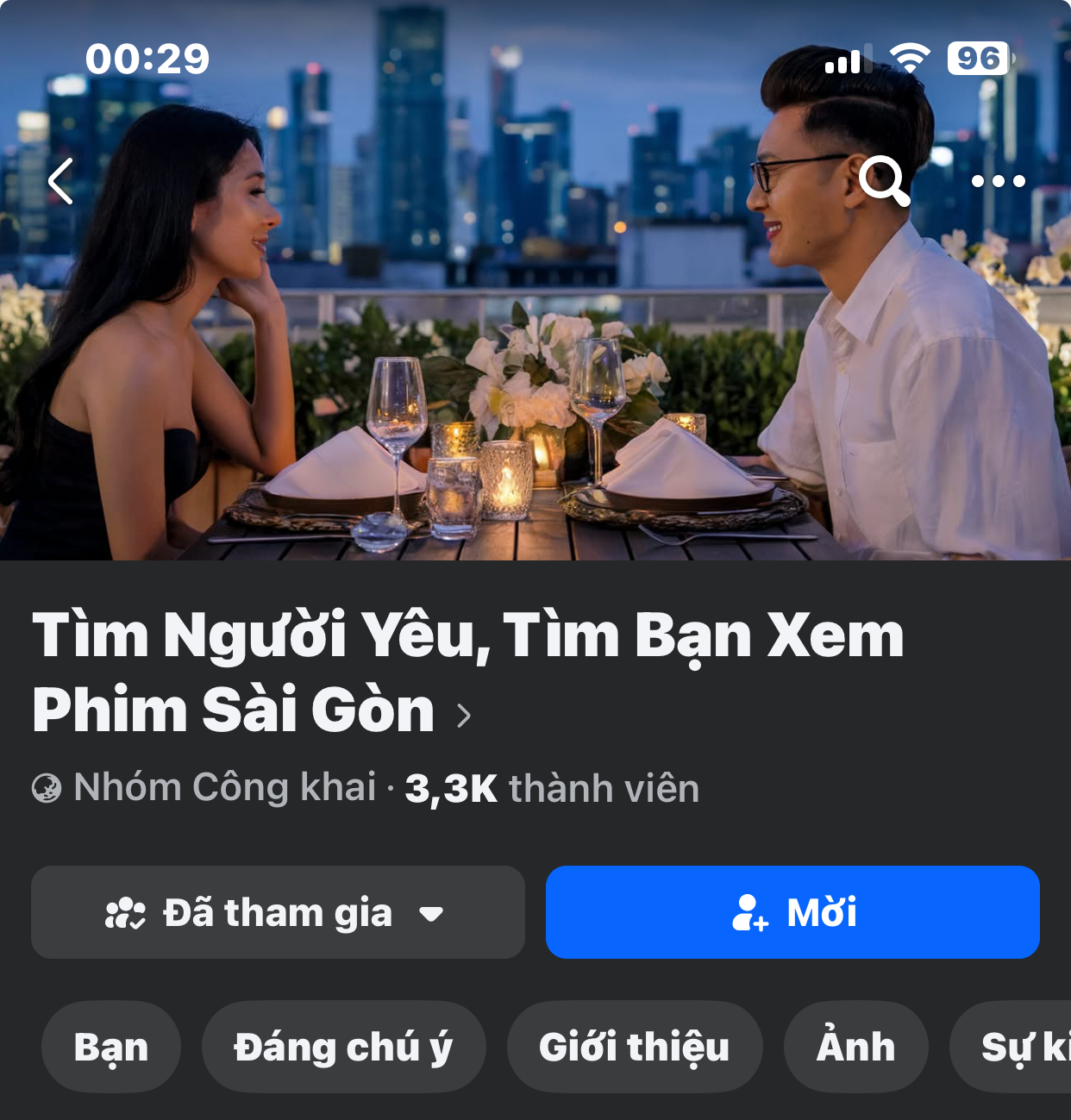
Task: Tap the Mời button to invite friends
Action: tap(792, 912)
